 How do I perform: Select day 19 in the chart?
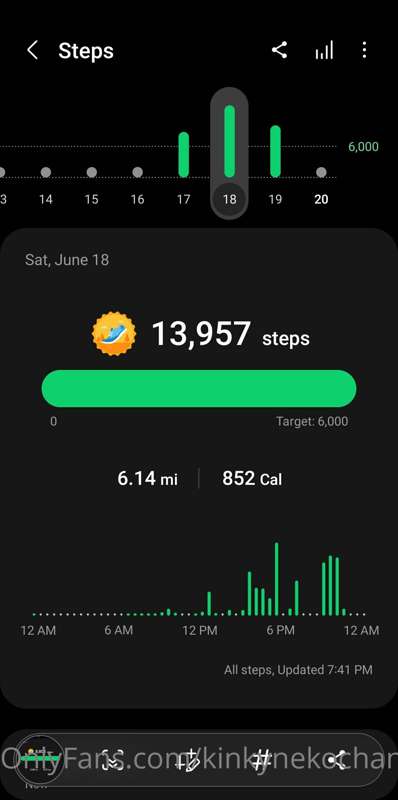click(276, 168)
